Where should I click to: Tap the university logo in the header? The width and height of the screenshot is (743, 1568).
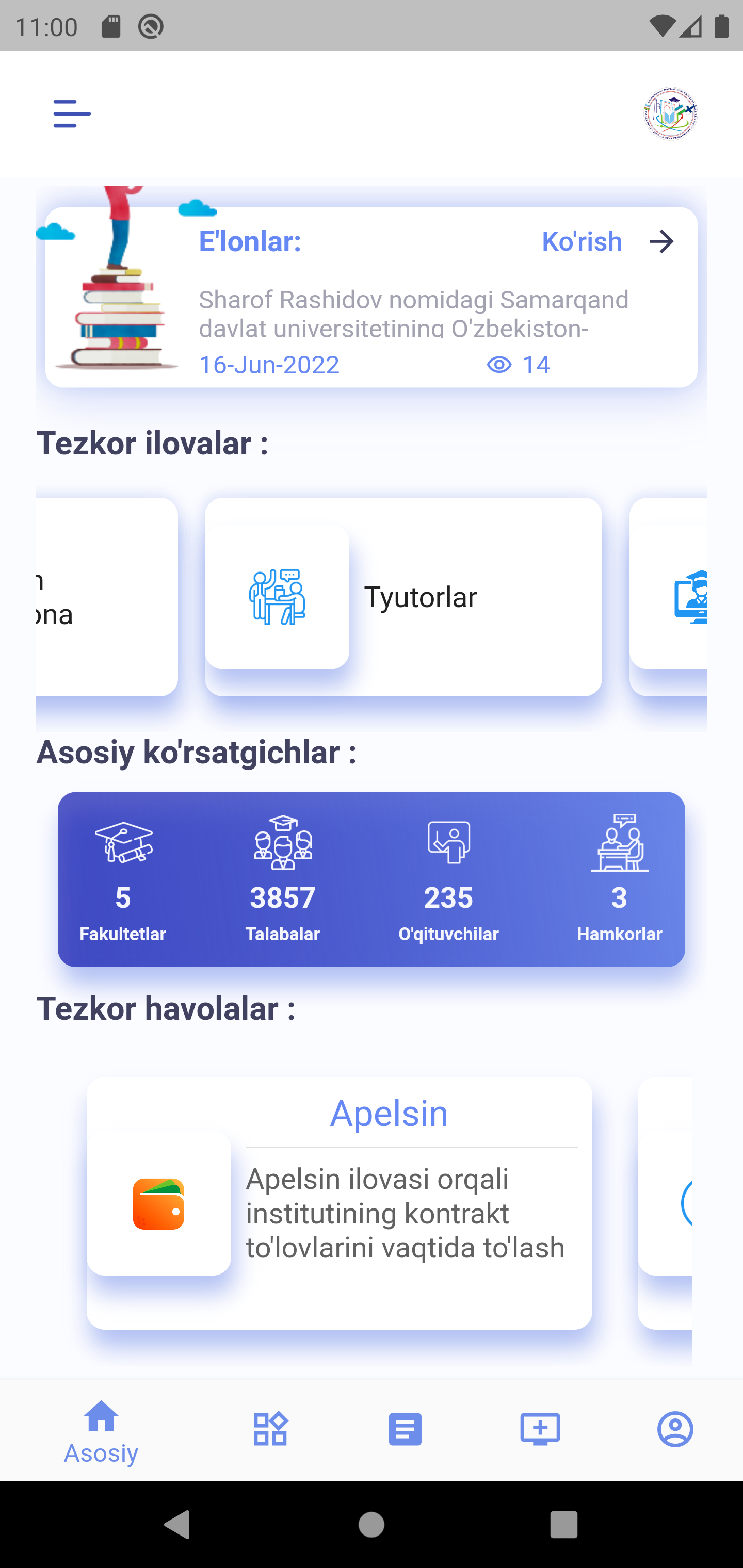pos(670,114)
